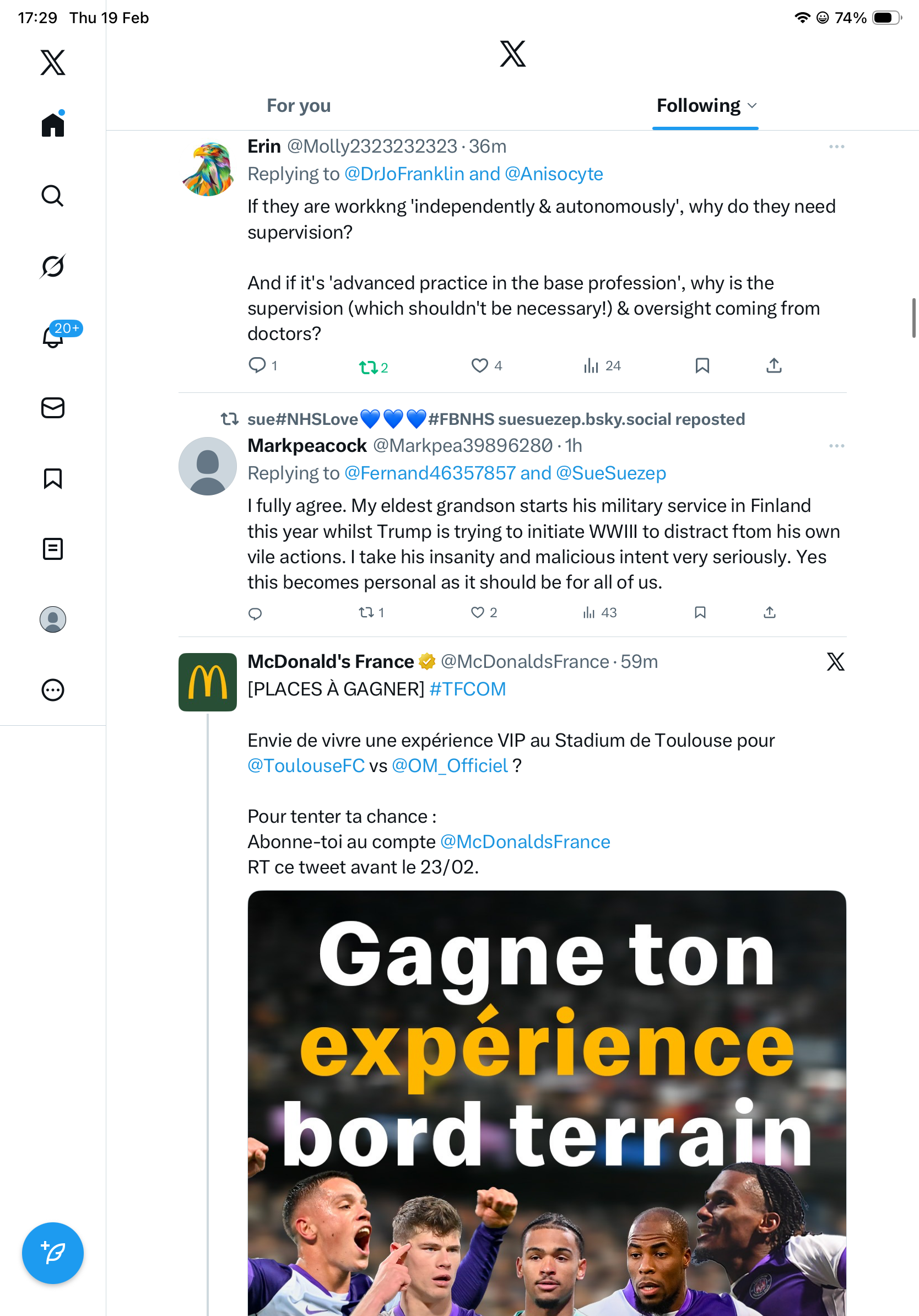The height and width of the screenshot is (1316, 919).
Task: Reply to Markpeacock's post
Action: tap(255, 613)
